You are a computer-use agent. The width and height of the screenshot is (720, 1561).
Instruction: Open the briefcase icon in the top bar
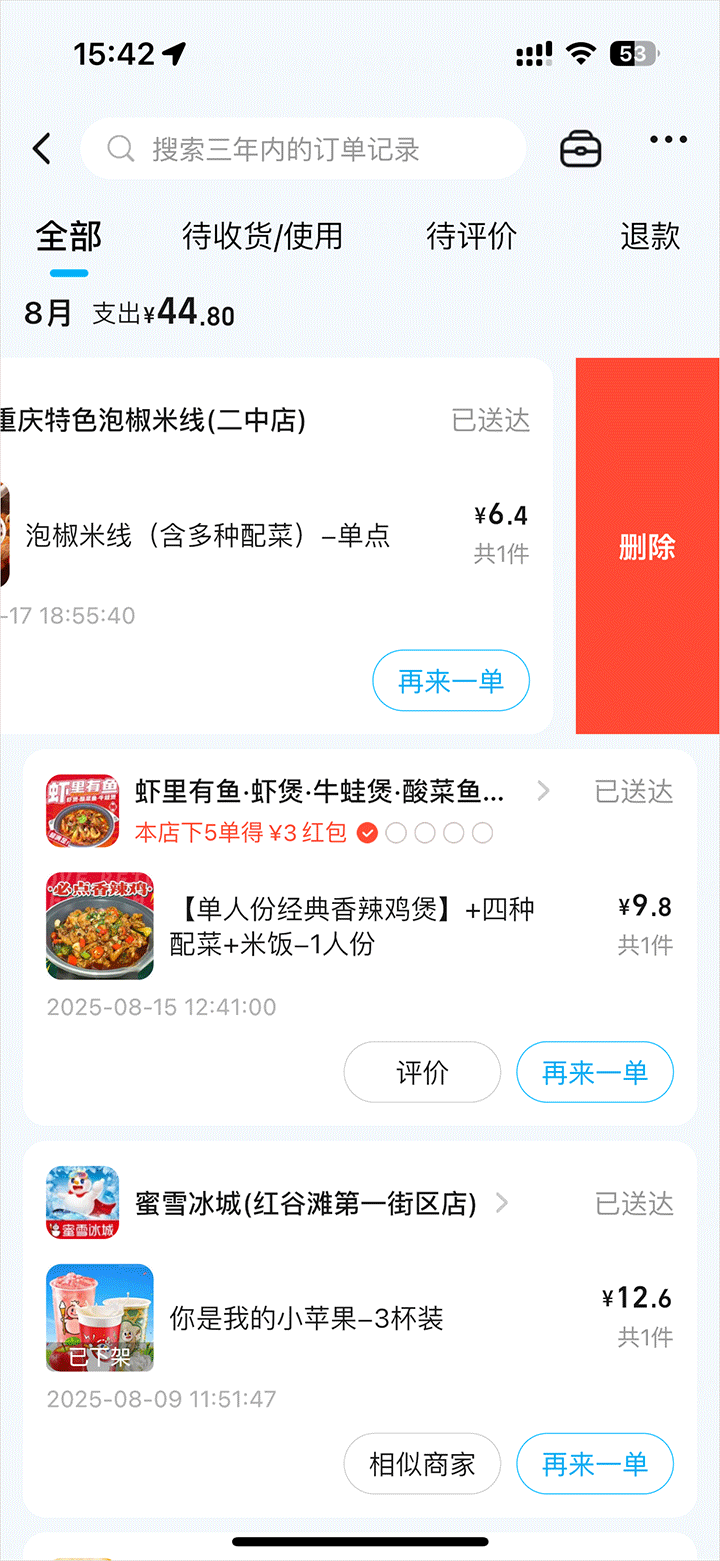click(580, 149)
